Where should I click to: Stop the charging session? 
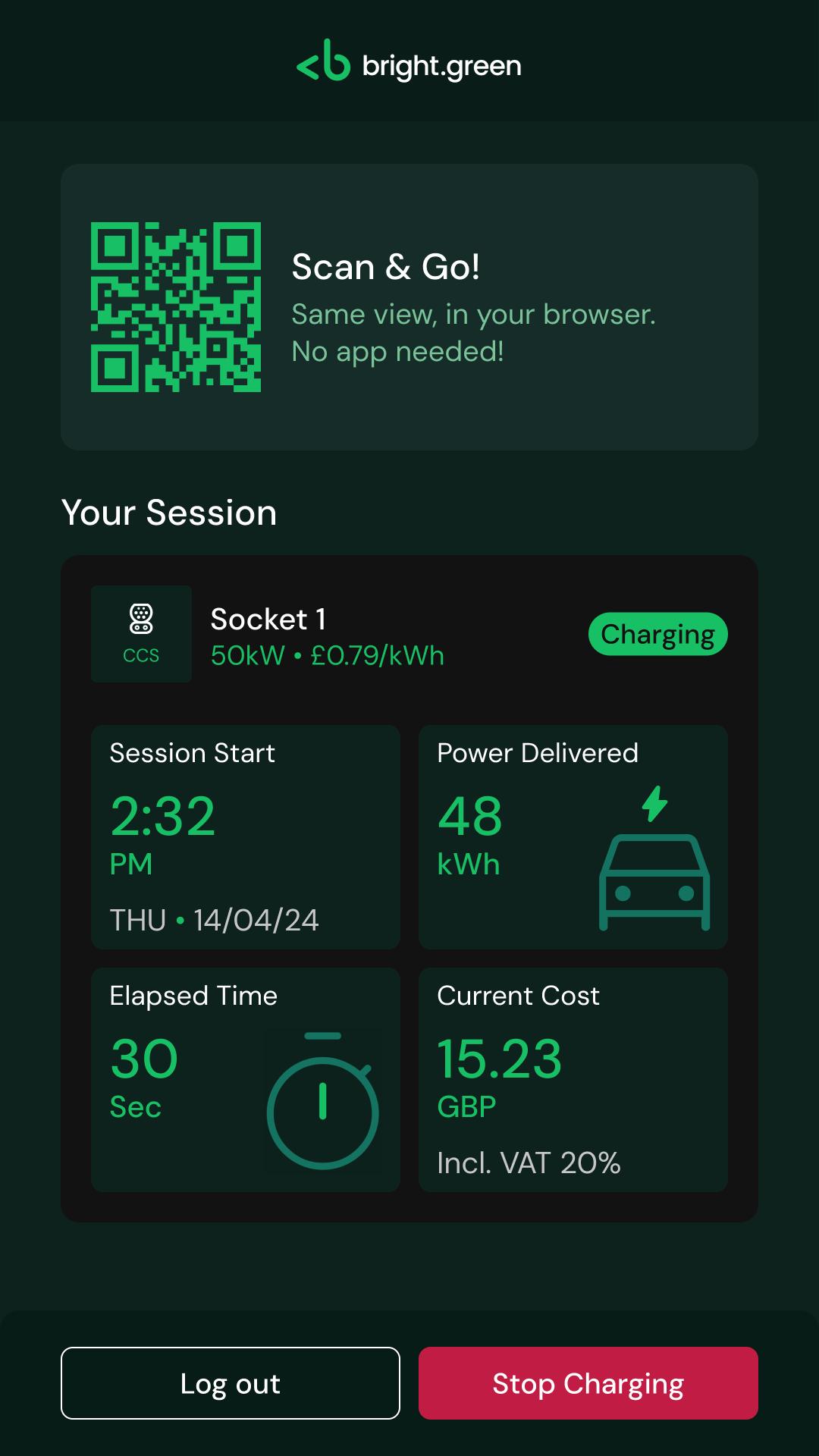(x=588, y=1383)
